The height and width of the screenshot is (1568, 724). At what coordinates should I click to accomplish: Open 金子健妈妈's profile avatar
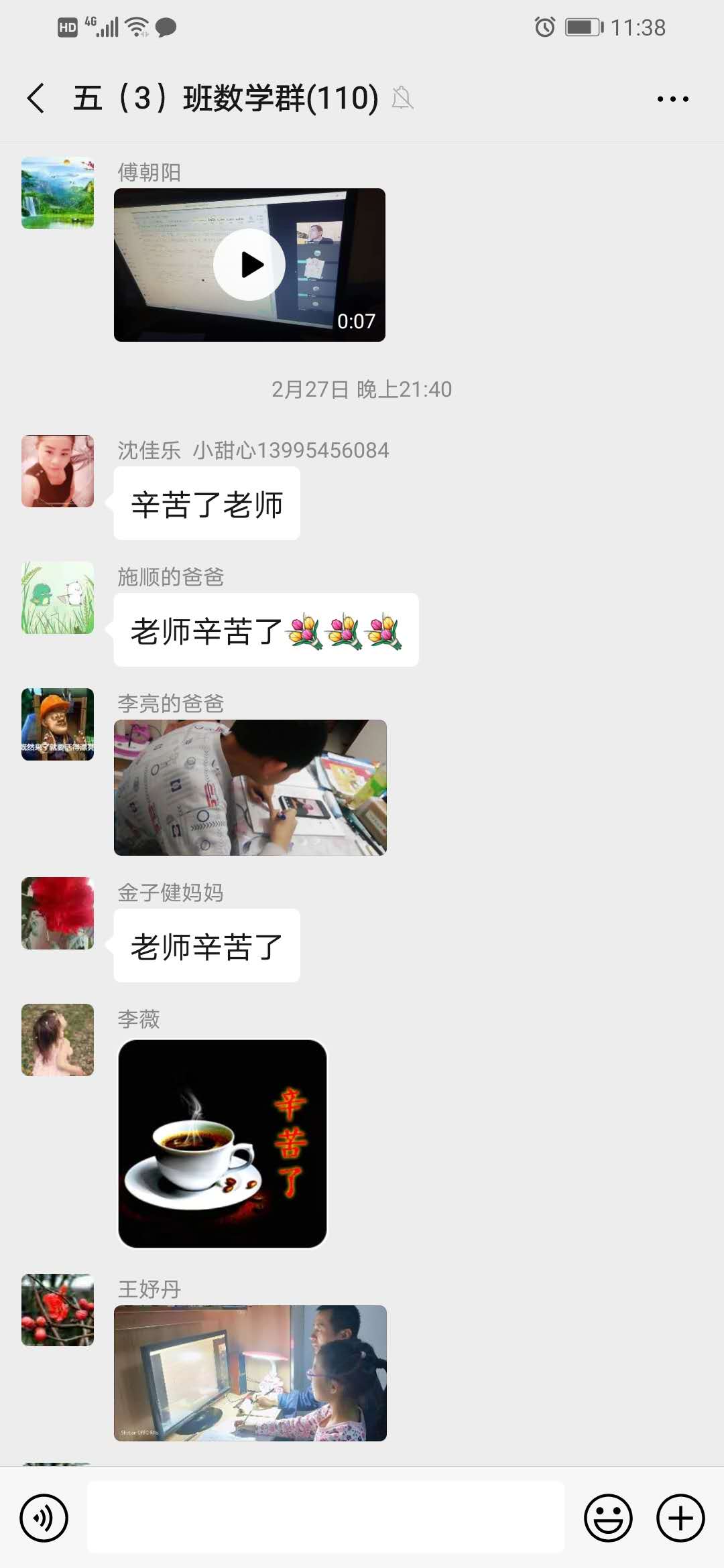(58, 913)
